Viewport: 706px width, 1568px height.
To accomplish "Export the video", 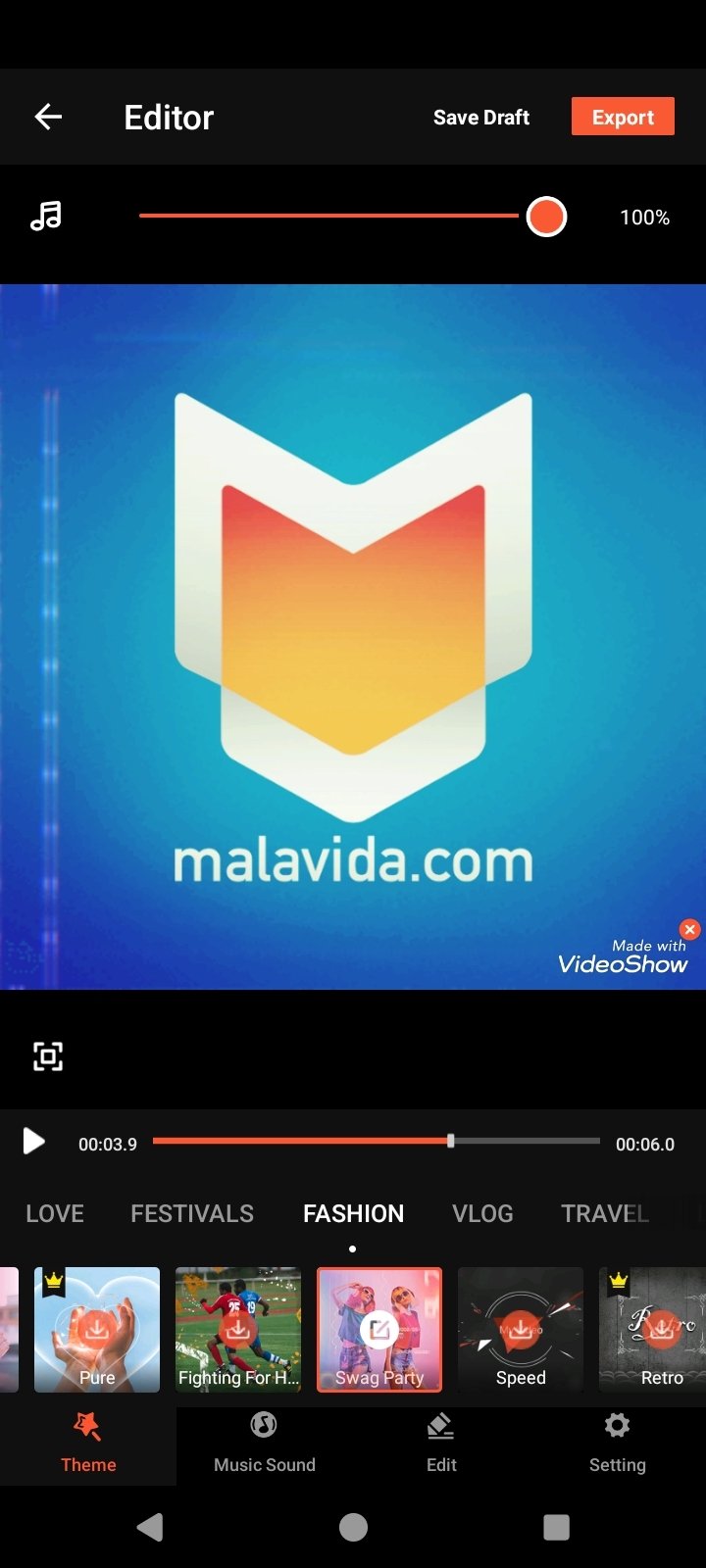I will pos(623,117).
